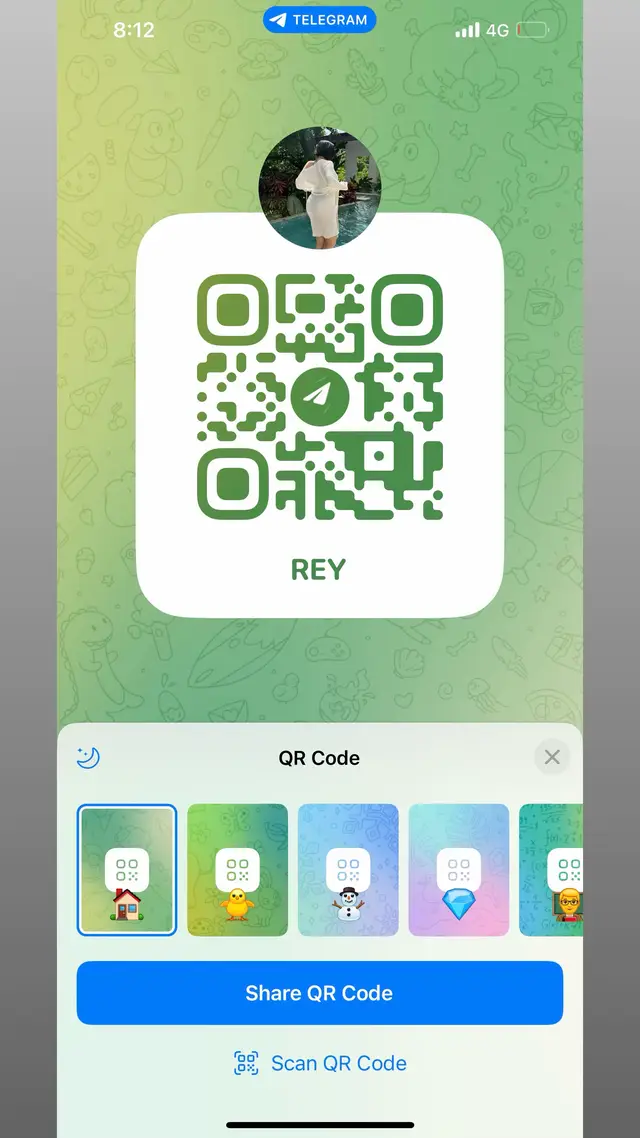Screen dimensions: 640x1138
Task: Apply the diamond theme
Action: tap(459, 870)
